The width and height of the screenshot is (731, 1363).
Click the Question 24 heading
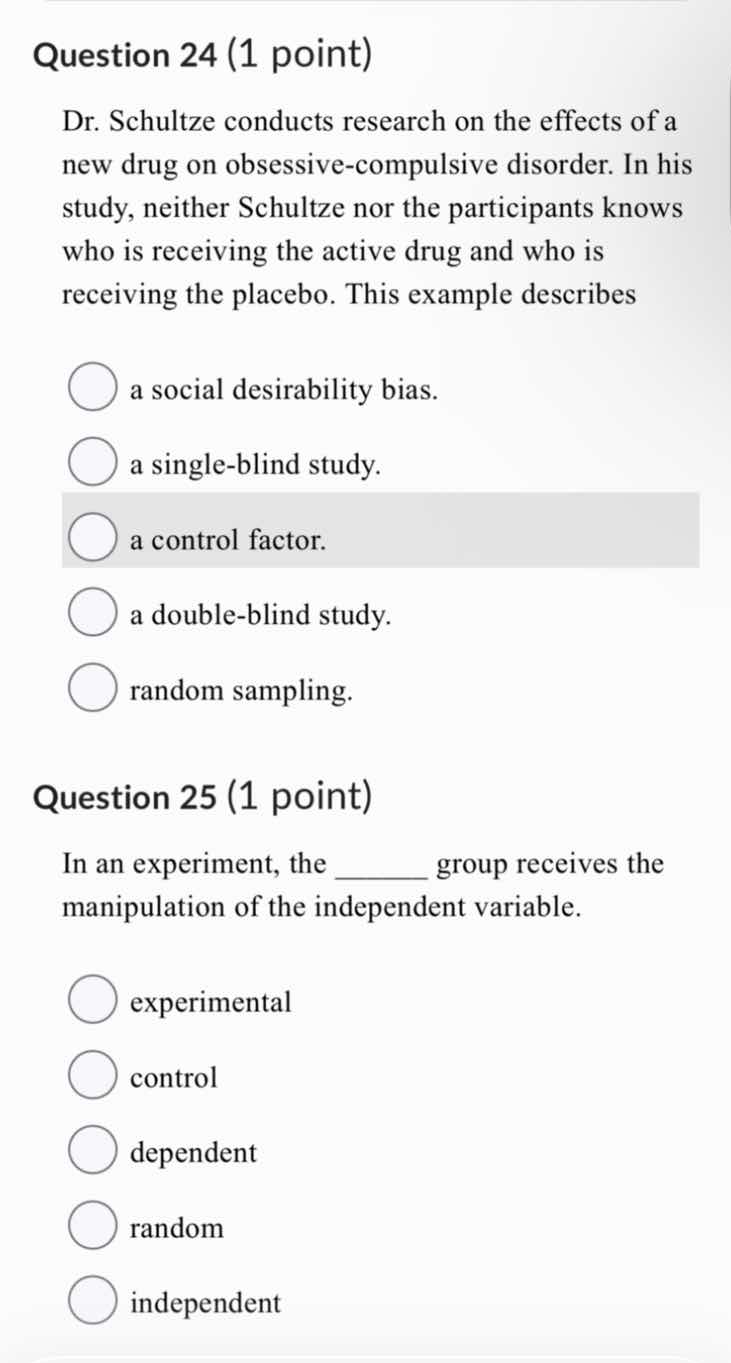click(202, 55)
